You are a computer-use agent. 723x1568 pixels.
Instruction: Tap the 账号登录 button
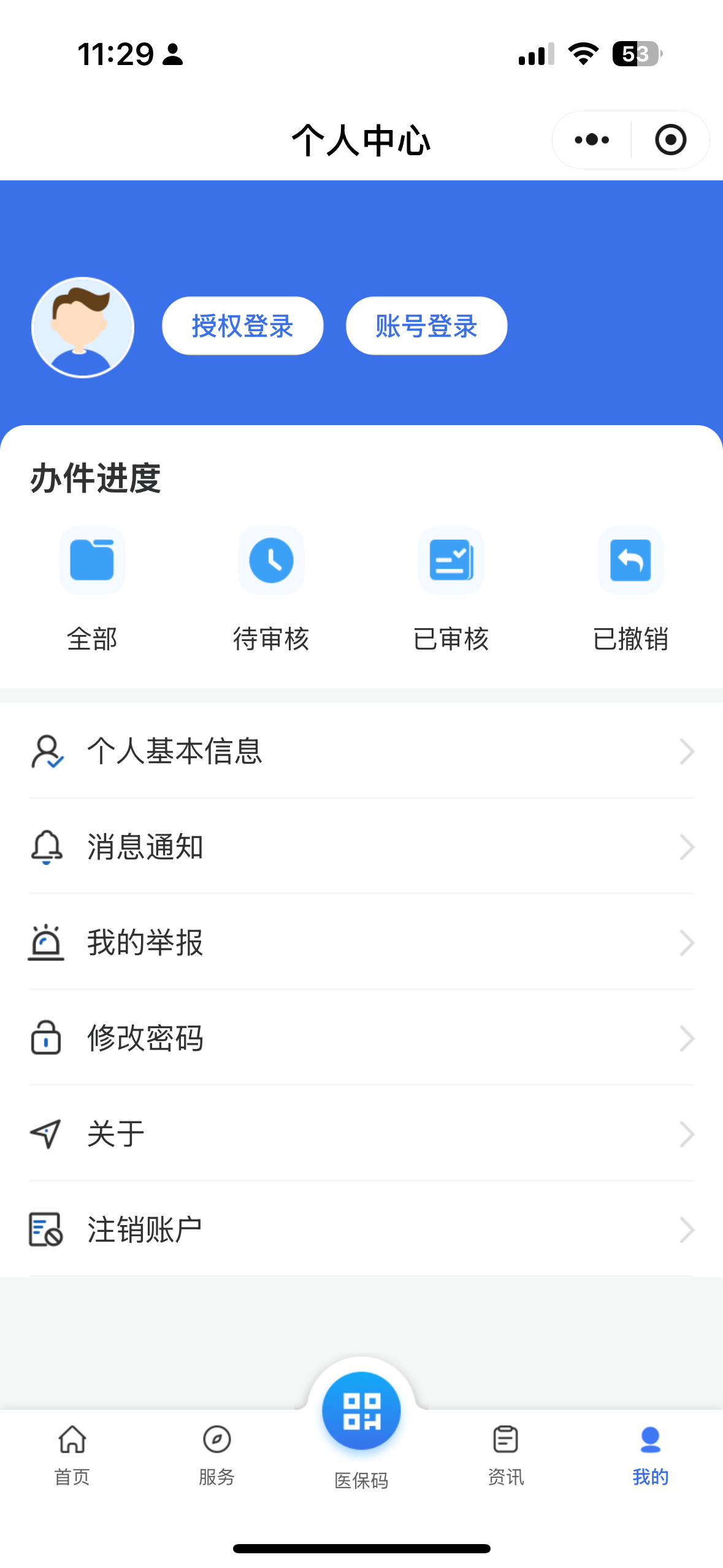tap(426, 326)
